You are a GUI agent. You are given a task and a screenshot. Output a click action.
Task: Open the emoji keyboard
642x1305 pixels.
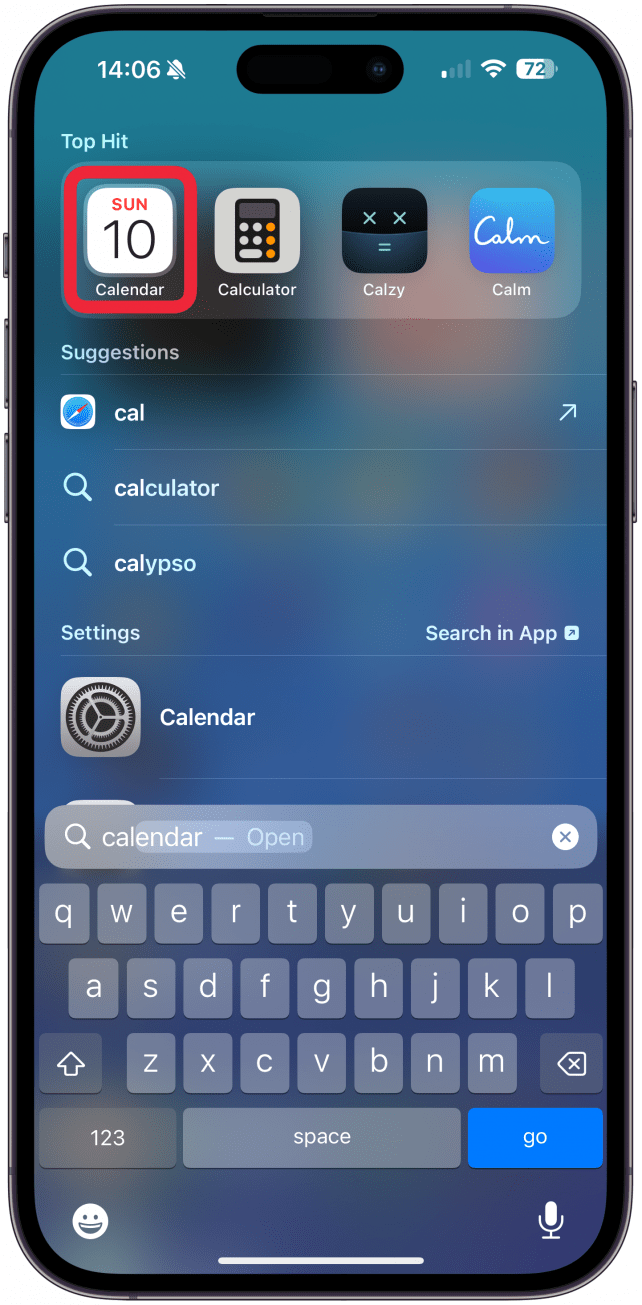tap(91, 1220)
